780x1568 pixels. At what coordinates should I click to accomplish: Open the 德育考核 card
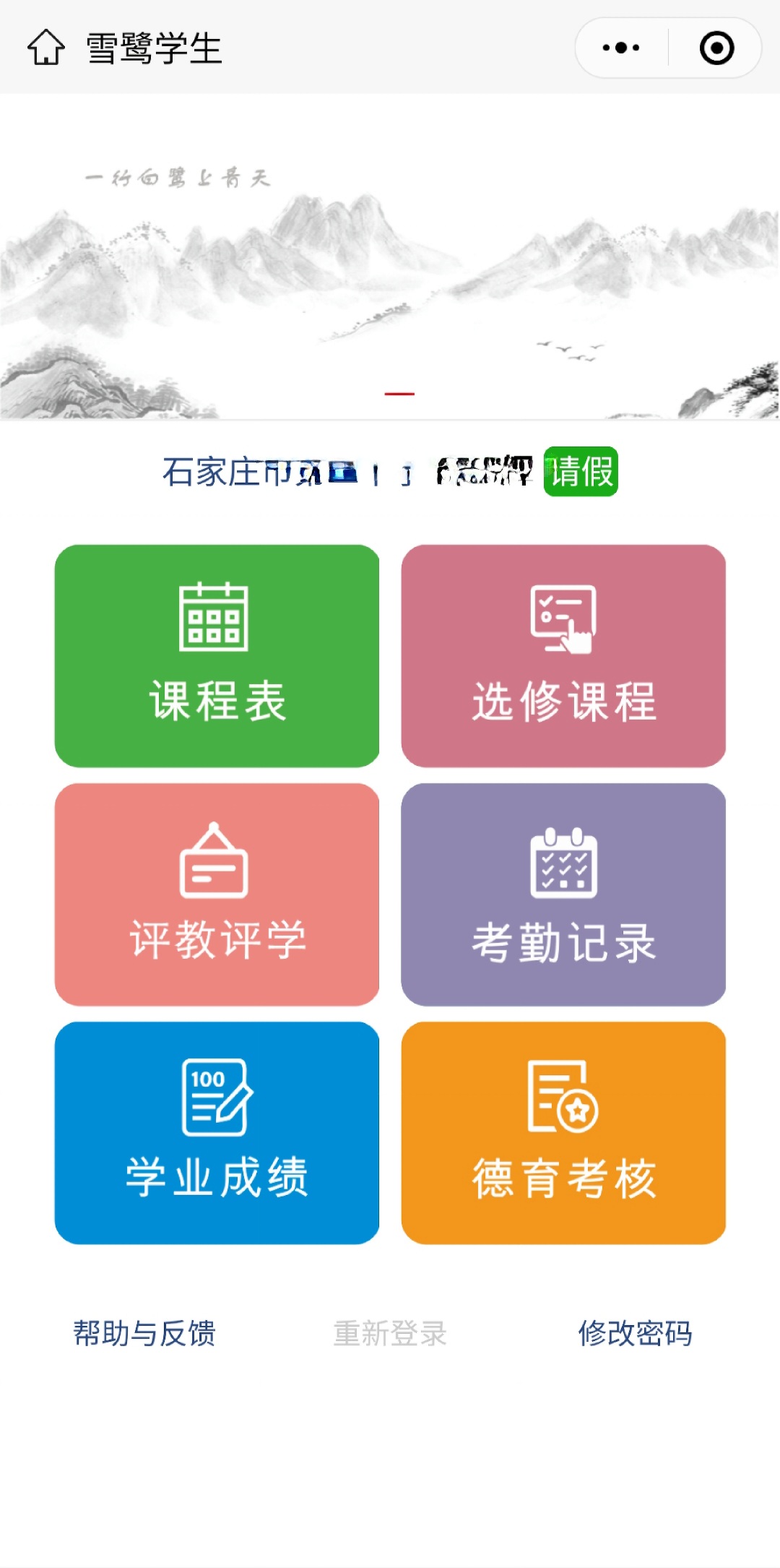point(563,1133)
